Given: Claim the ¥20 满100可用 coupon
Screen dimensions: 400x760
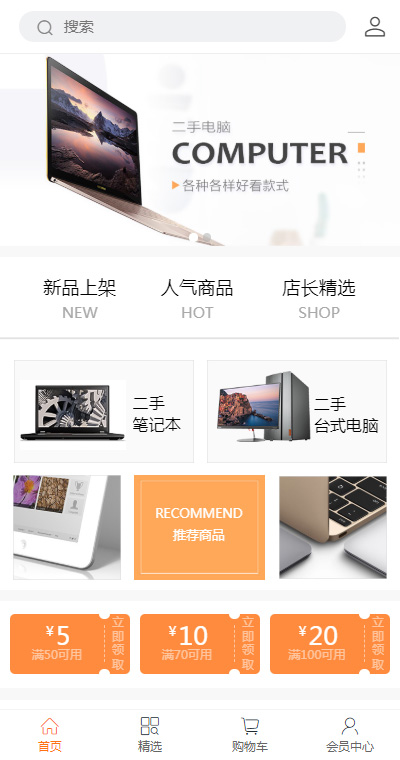Looking at the screenshot, I should coord(330,644).
